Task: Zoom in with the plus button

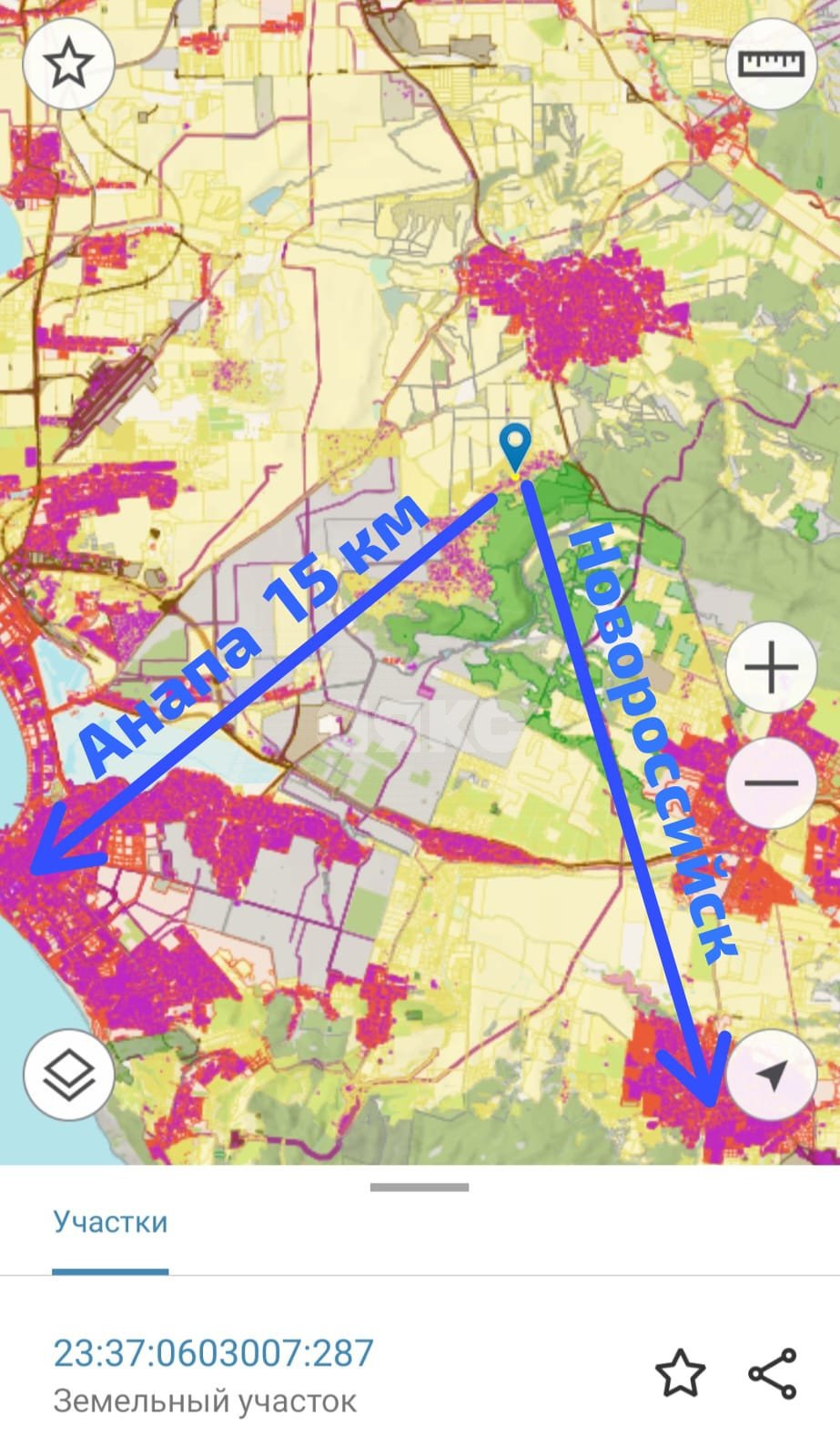Action: [771, 668]
